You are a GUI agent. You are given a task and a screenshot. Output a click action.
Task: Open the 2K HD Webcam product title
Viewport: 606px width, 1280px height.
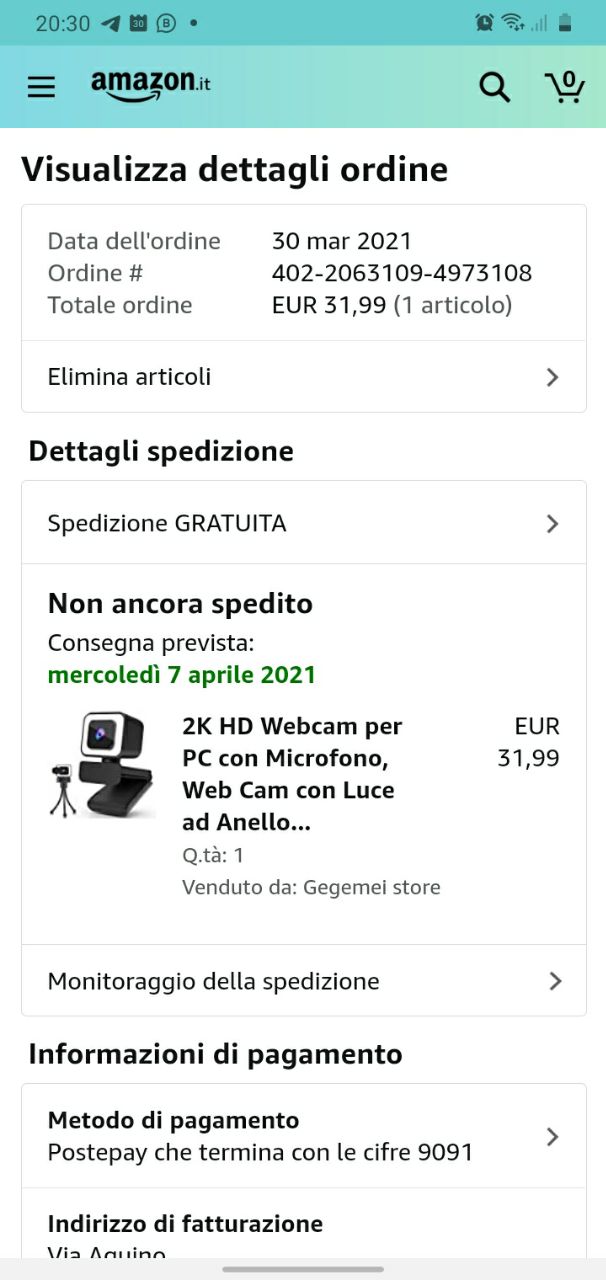click(x=292, y=774)
